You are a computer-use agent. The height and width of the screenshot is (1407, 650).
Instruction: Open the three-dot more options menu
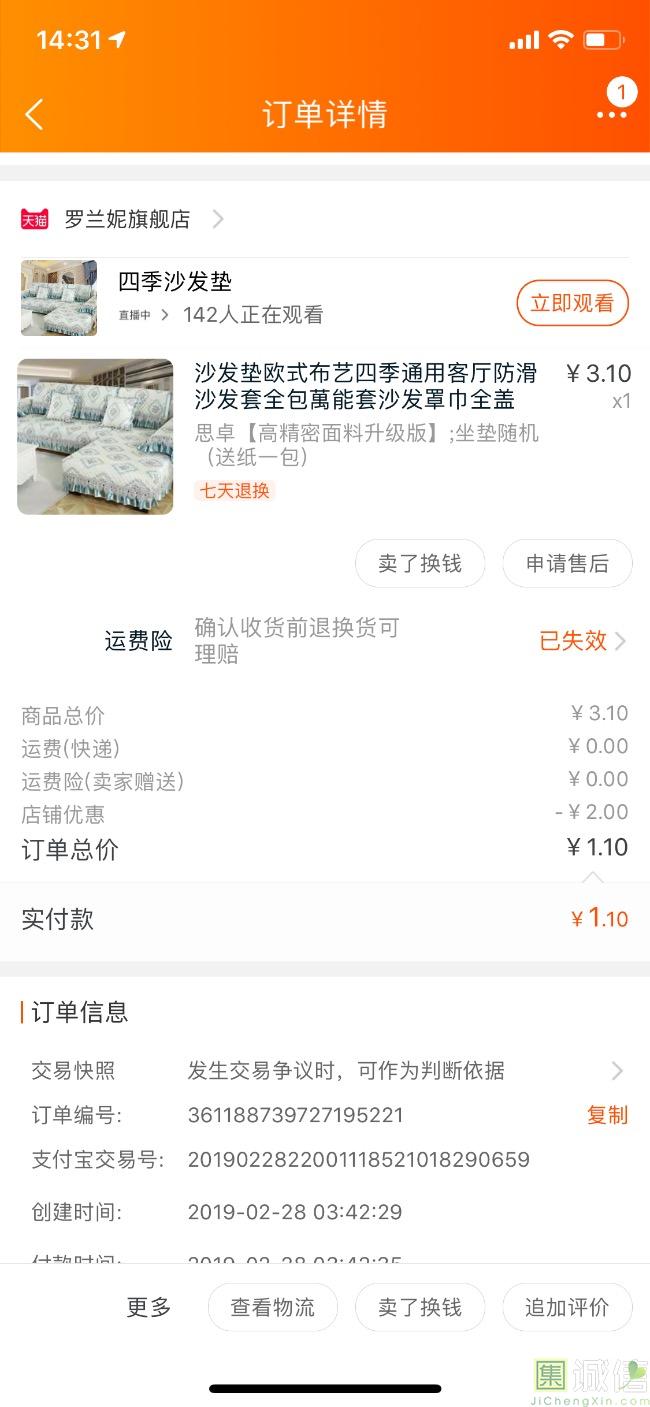click(x=611, y=114)
